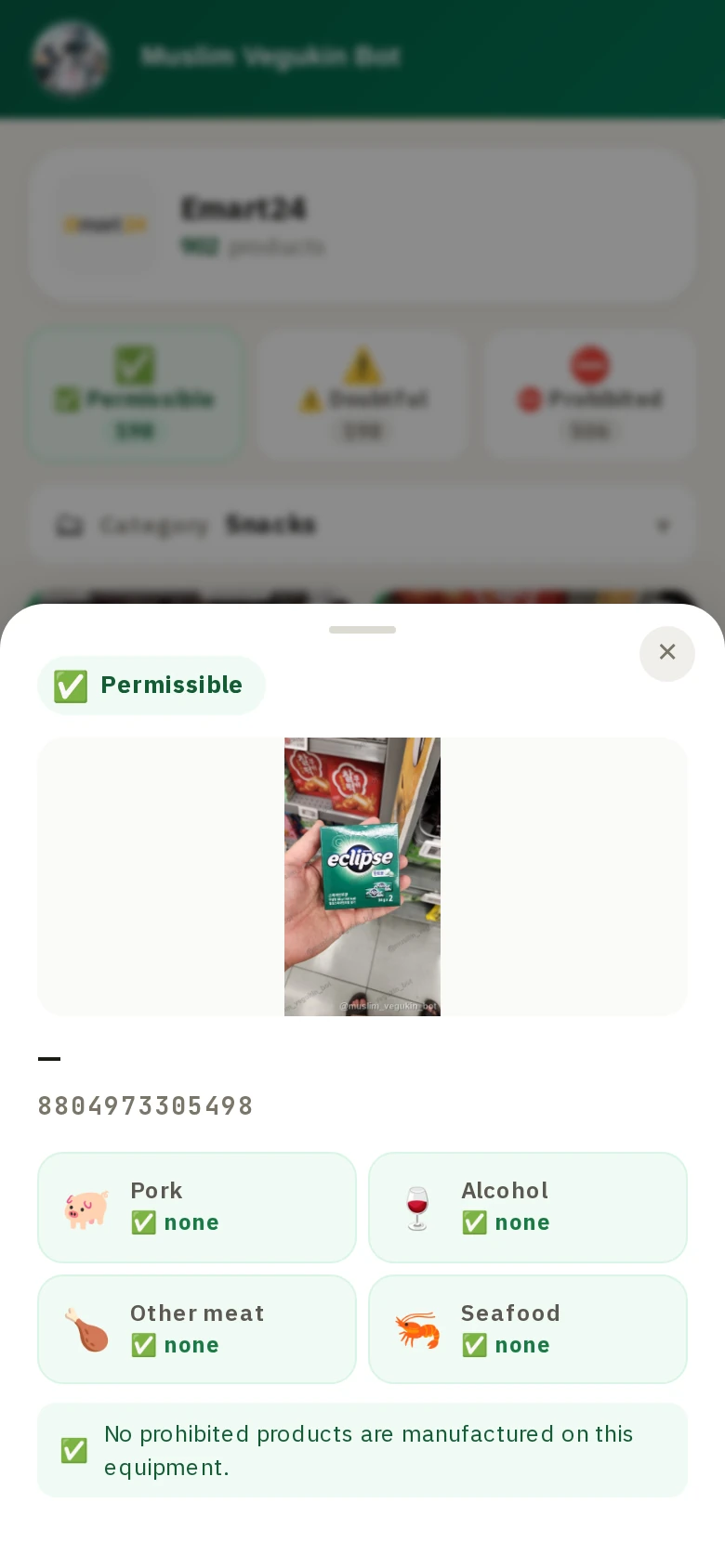Open the Eclipse product photo
Viewport: 725px width, 1568px height.
tap(362, 876)
